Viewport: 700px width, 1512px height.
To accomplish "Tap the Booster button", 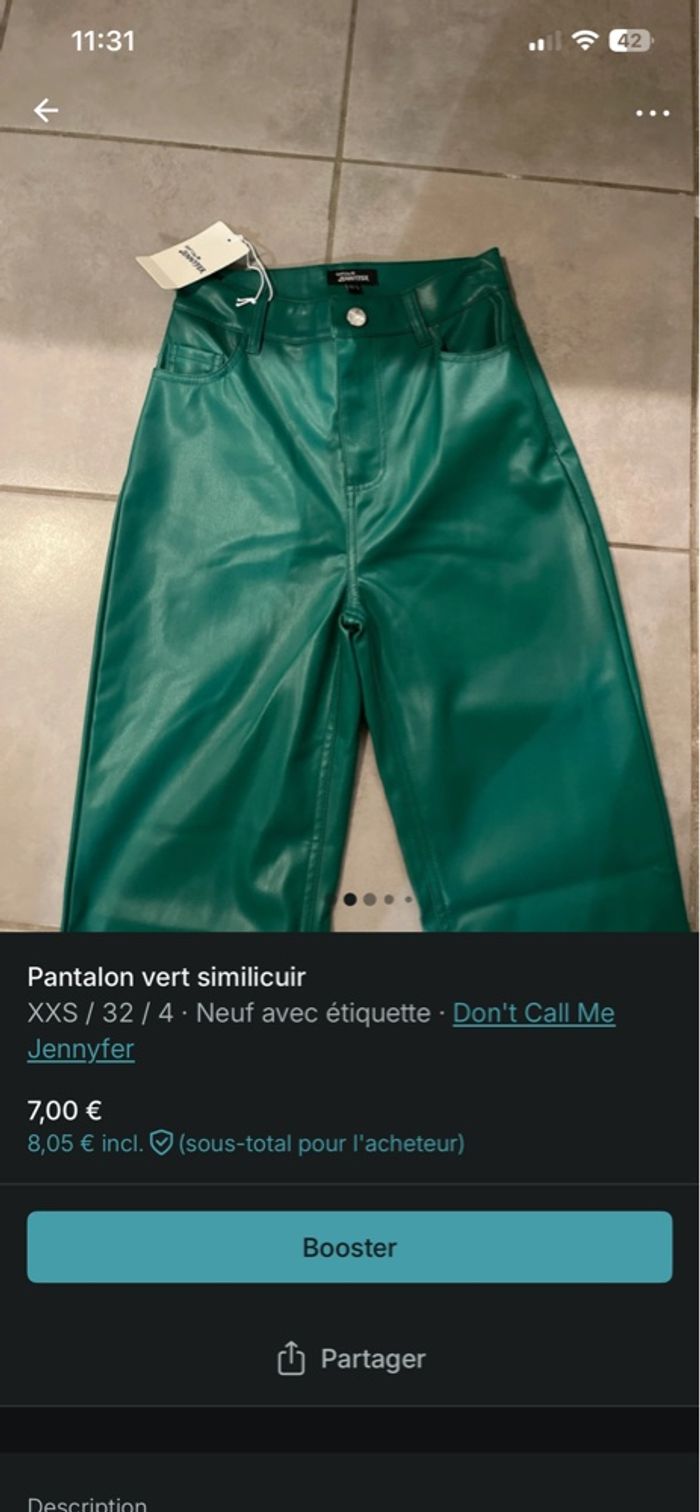I will (x=349, y=1247).
